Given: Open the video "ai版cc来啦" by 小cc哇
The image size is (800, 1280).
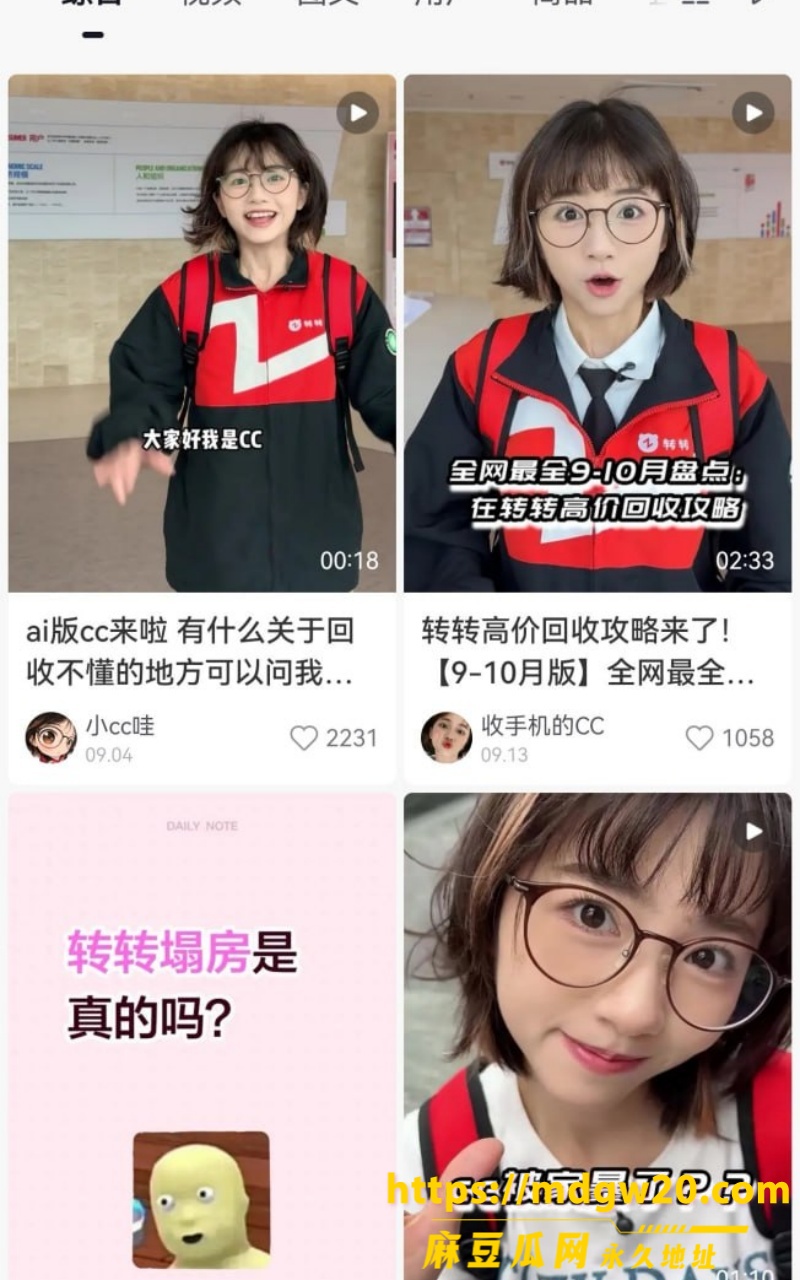Looking at the screenshot, I should pyautogui.click(x=202, y=333).
